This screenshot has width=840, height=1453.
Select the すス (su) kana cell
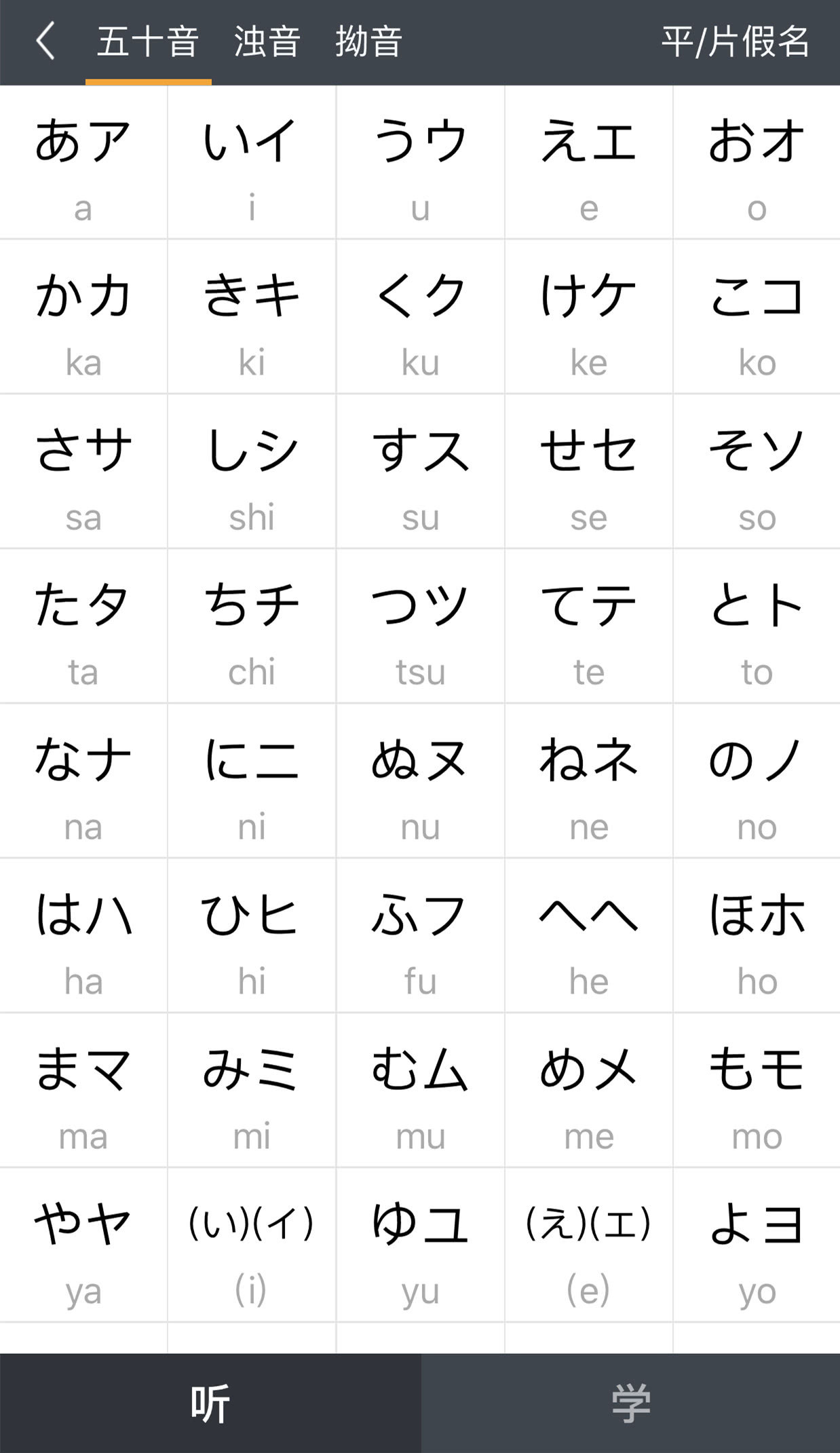pos(420,472)
